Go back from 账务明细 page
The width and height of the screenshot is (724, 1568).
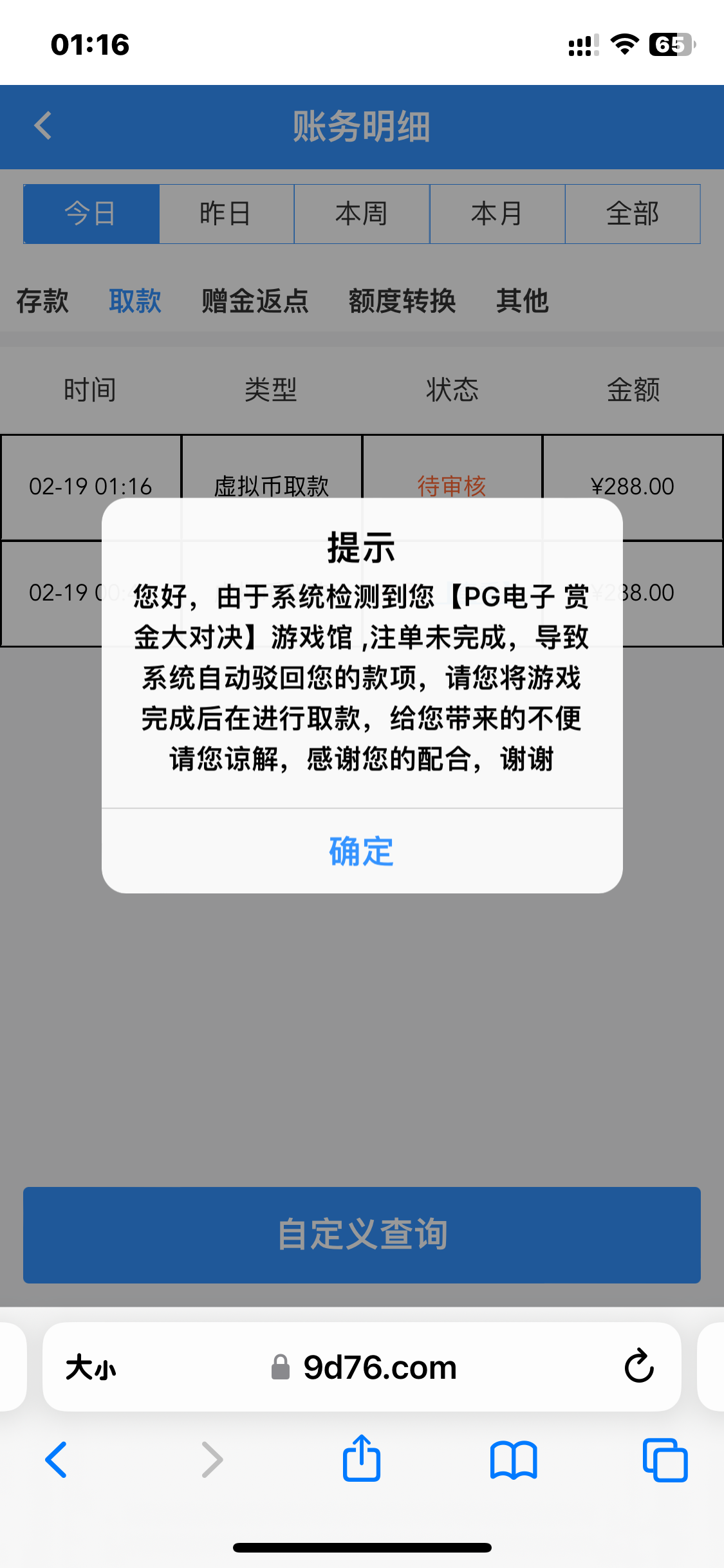[43, 126]
